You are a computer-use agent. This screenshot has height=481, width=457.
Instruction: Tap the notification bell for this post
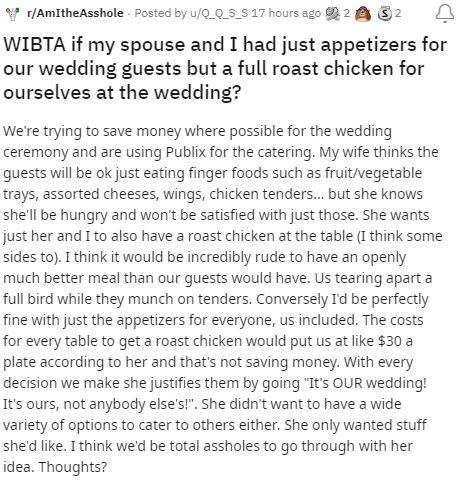[x=445, y=14]
